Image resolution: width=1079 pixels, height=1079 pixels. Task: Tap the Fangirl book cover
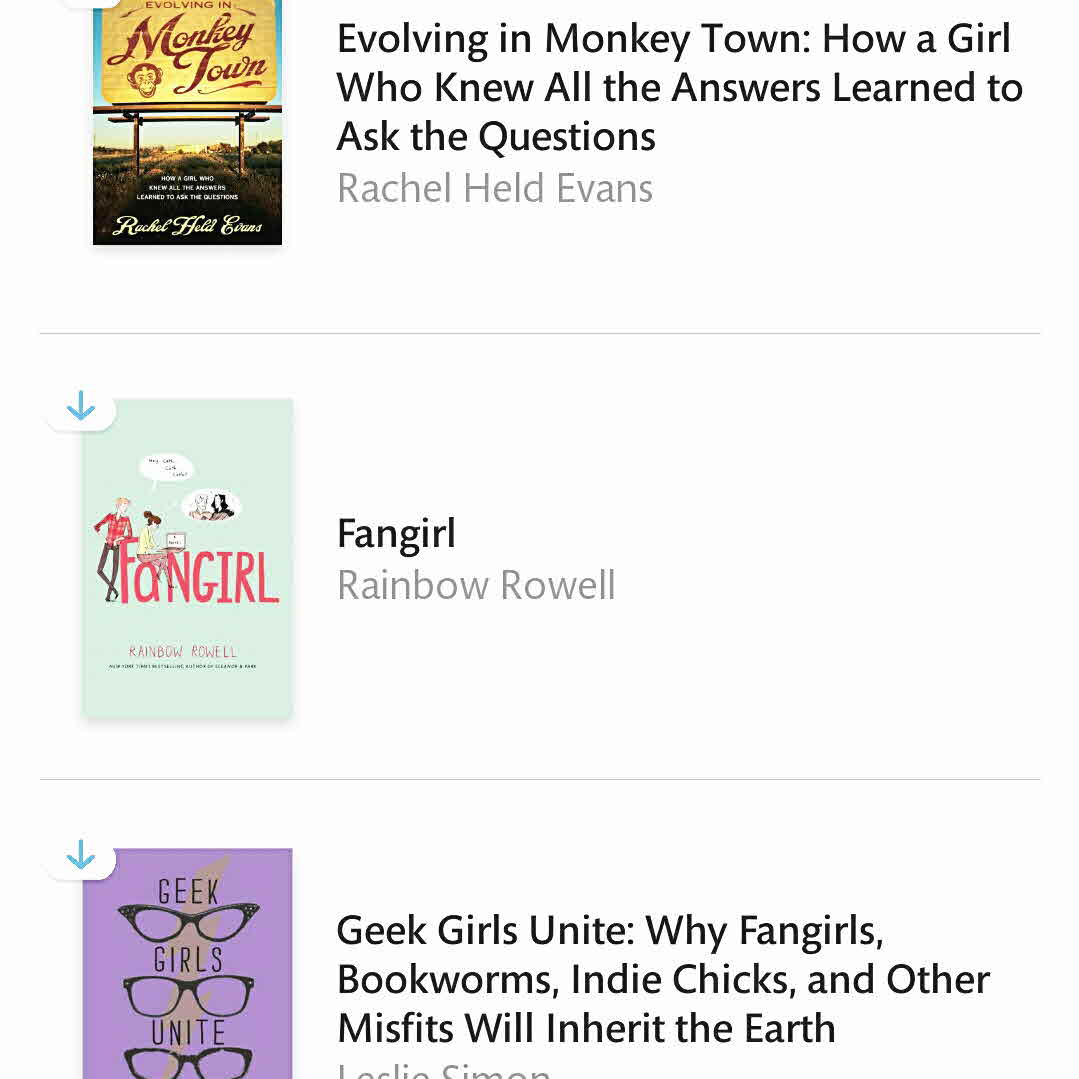(x=188, y=560)
